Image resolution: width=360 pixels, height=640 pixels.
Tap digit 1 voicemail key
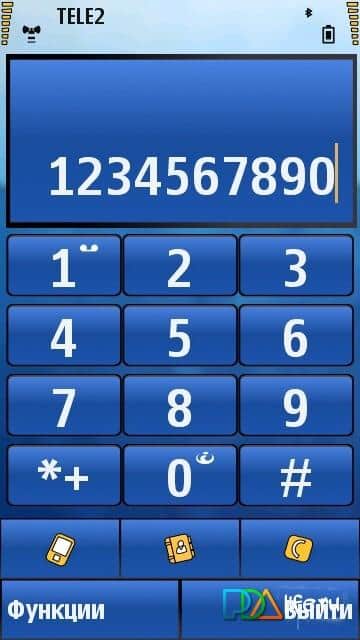(64, 265)
